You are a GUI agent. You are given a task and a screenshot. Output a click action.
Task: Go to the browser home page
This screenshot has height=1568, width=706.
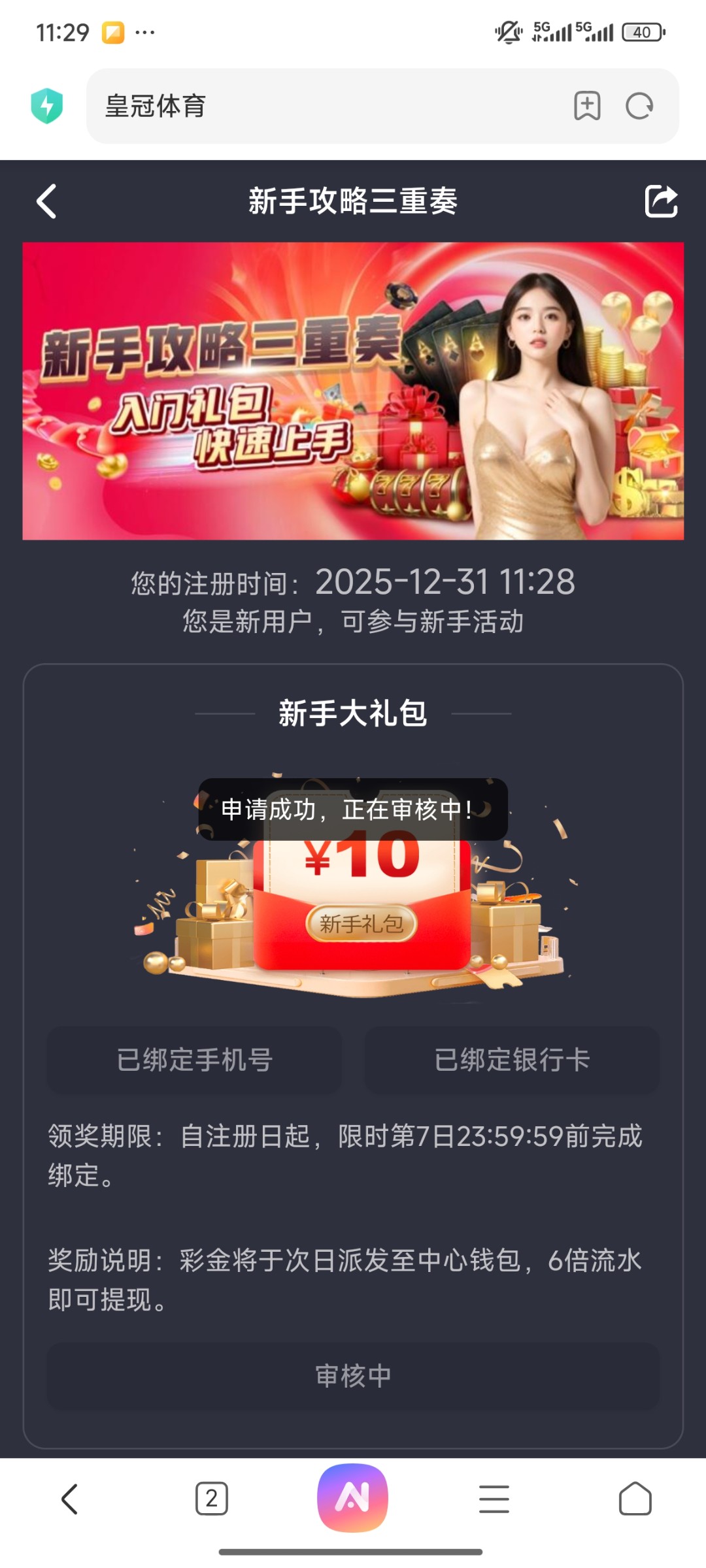[x=635, y=1499]
